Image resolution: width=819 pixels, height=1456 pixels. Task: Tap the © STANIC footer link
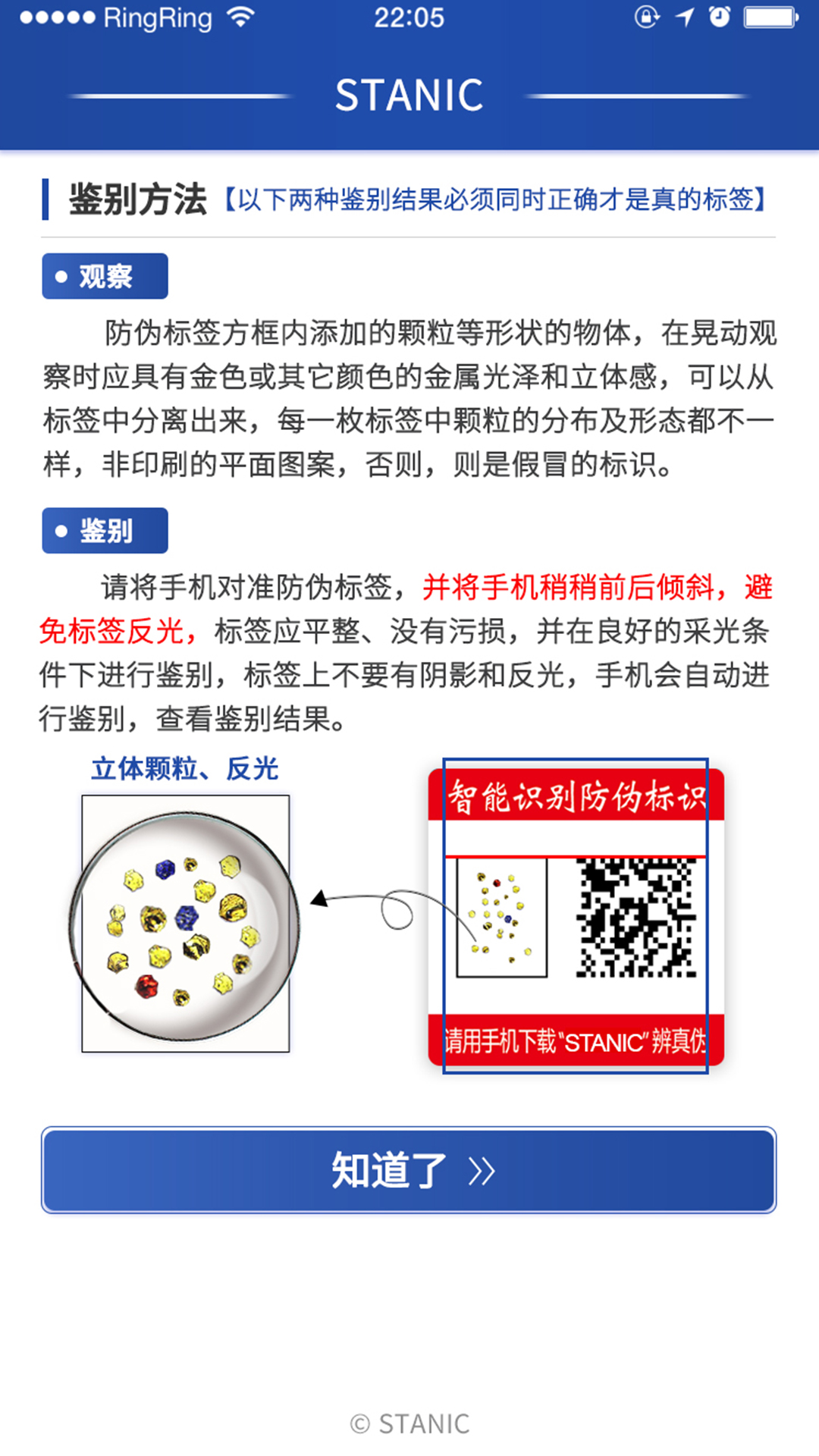(x=409, y=1421)
